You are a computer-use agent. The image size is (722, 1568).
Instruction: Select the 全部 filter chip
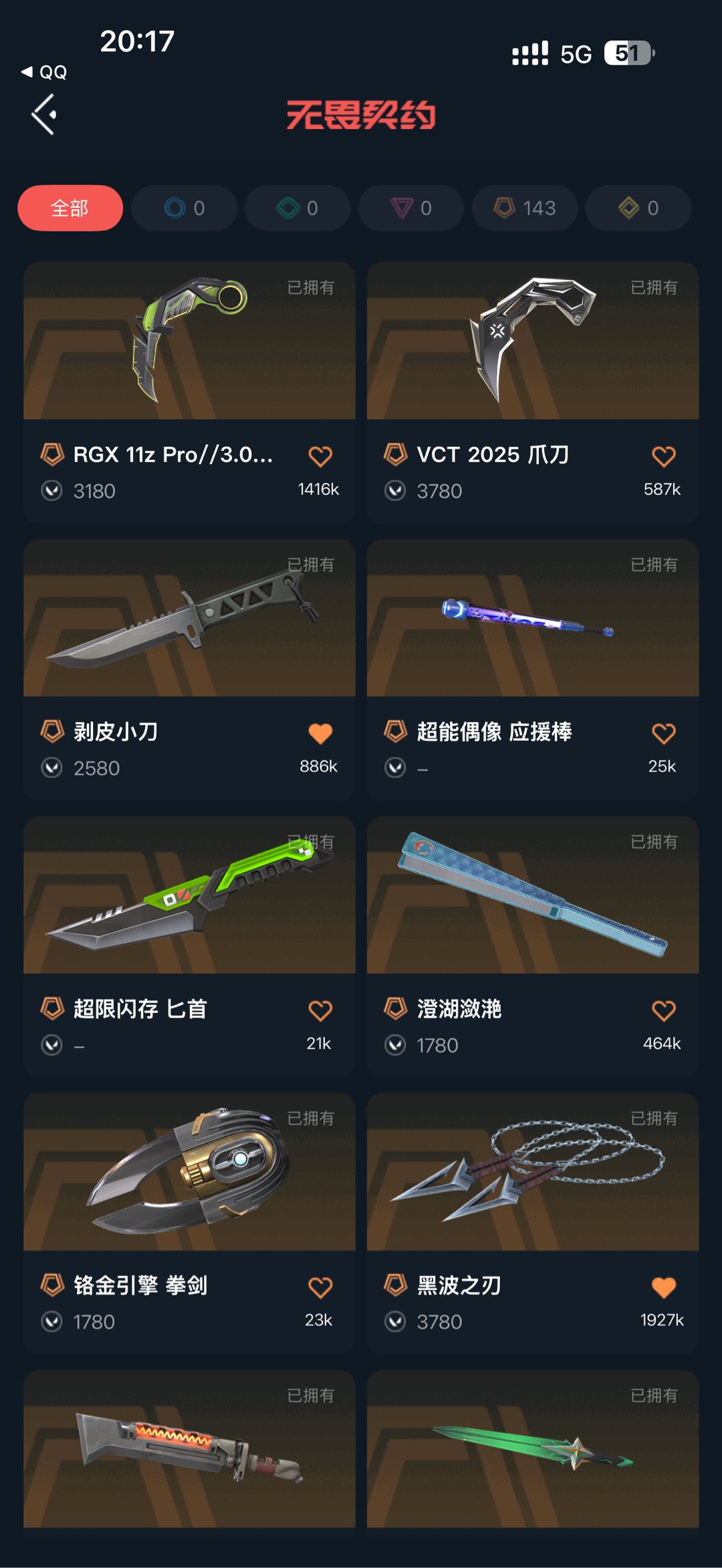[70, 208]
